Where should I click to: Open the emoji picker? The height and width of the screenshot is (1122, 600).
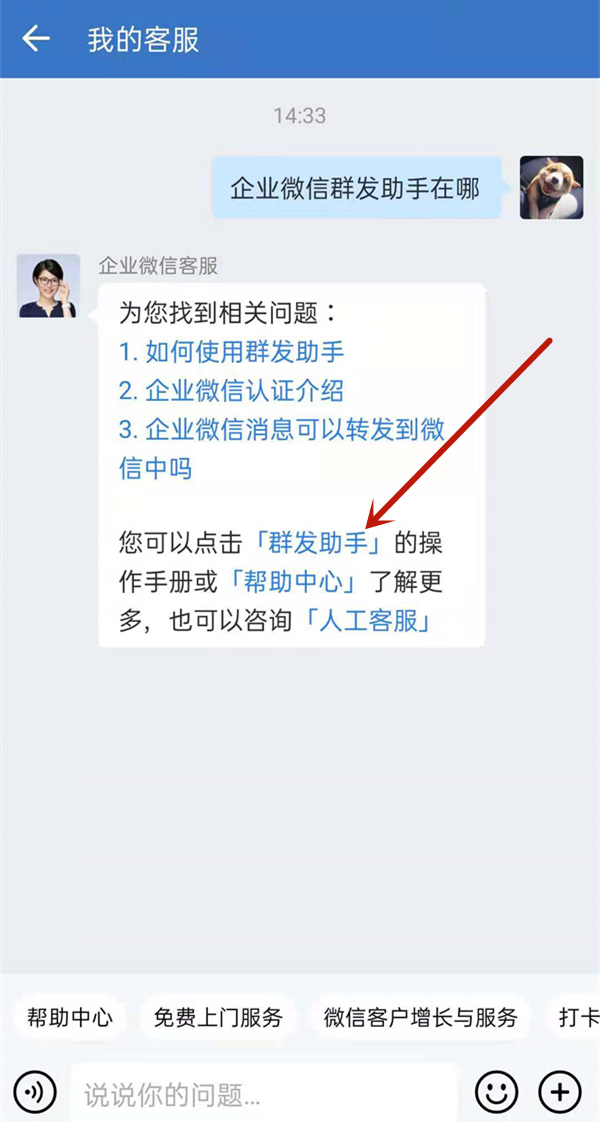pos(497,1092)
